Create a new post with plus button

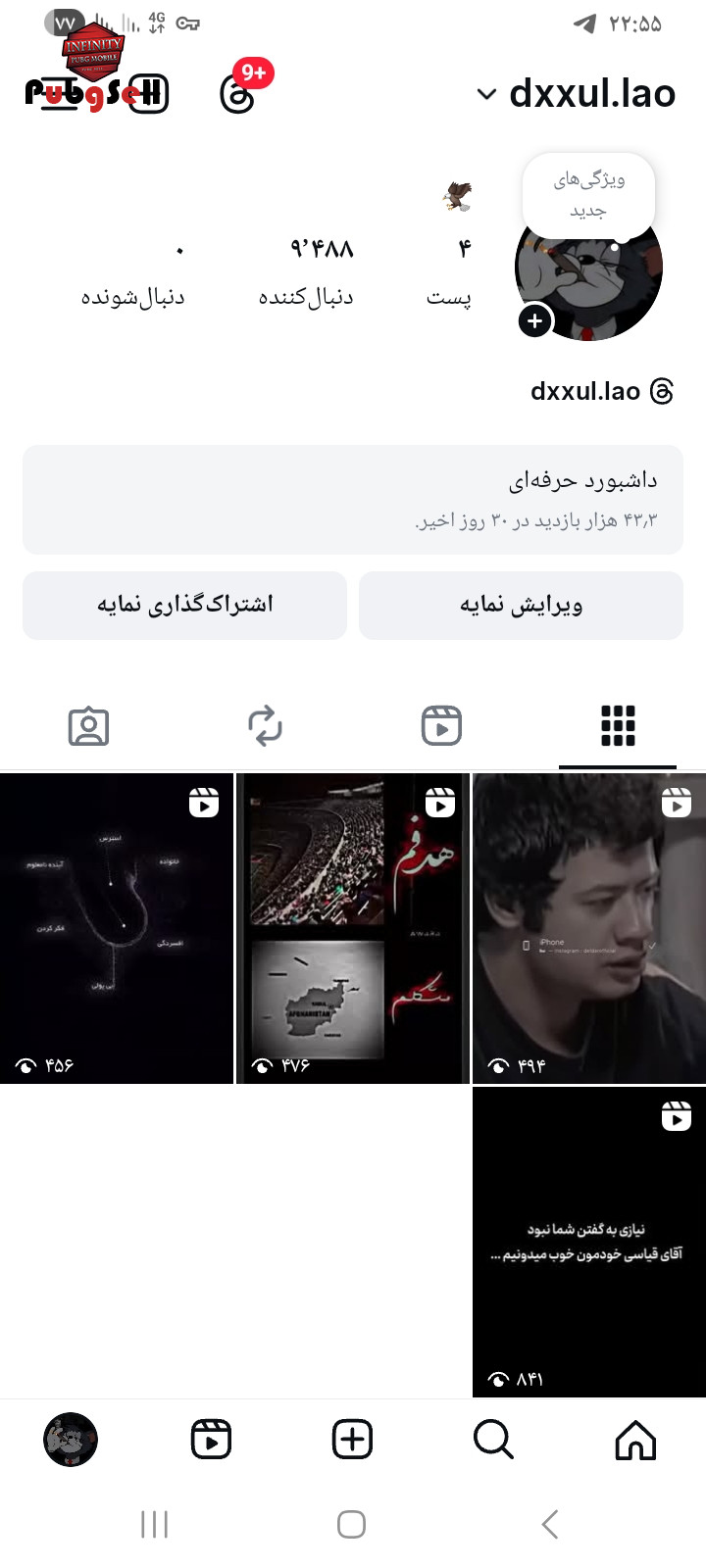pos(352,1440)
